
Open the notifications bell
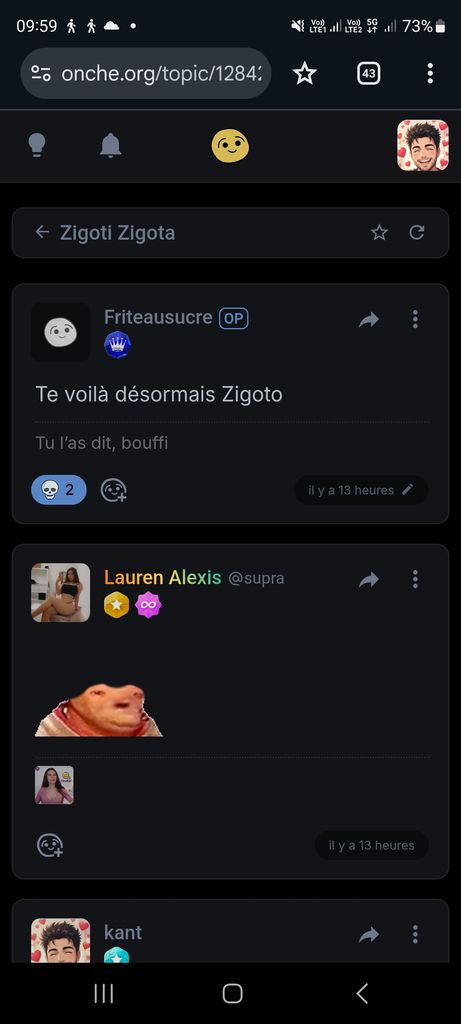click(x=110, y=145)
